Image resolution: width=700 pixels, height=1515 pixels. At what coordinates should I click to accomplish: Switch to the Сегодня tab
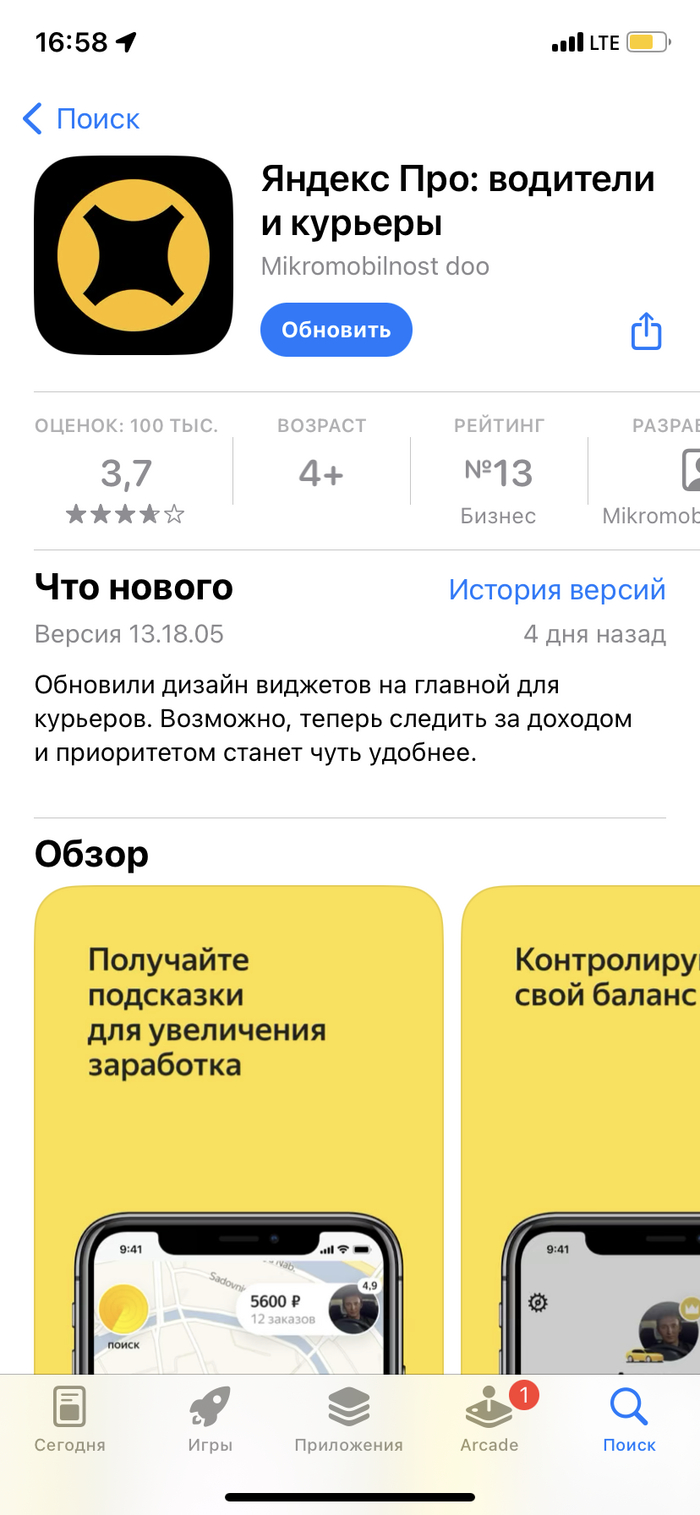[69, 1420]
